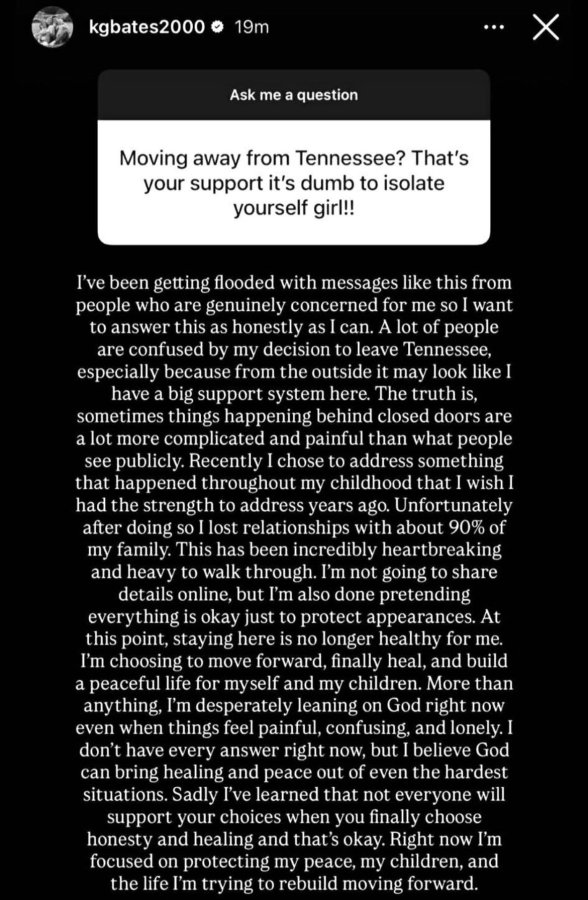
Task: Open the three-dot more options menu
Action: [x=493, y=28]
